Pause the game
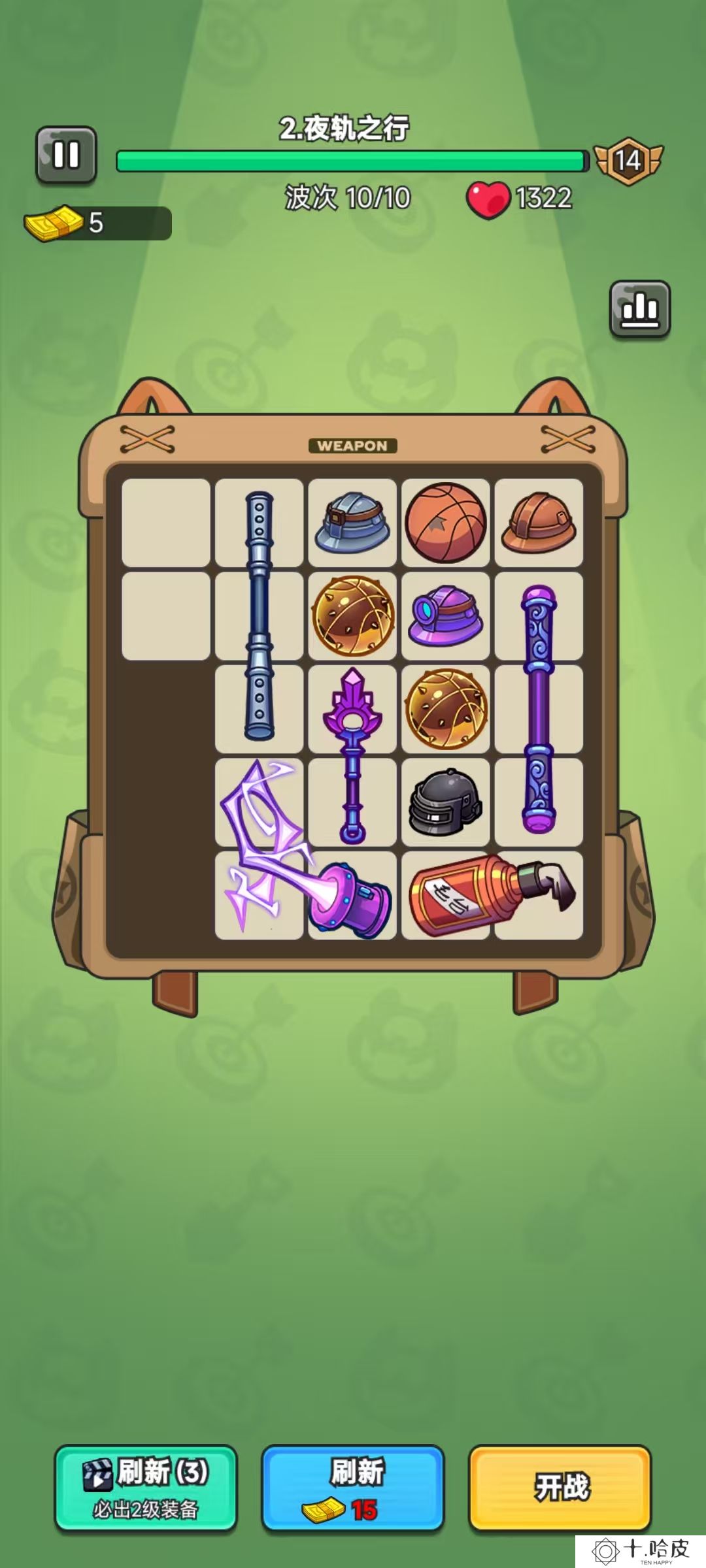Image resolution: width=706 pixels, height=1568 pixels. pyautogui.click(x=66, y=155)
